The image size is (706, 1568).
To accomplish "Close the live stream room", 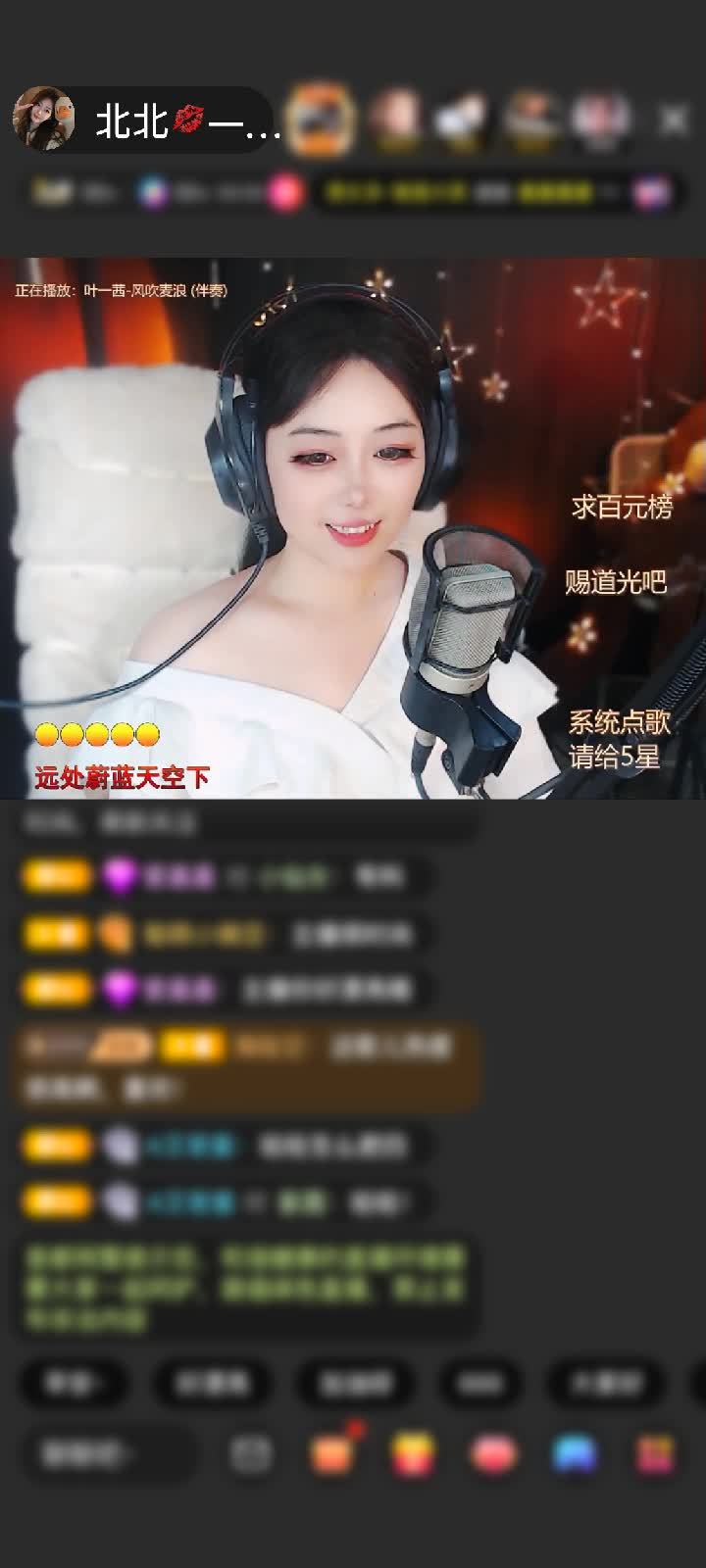I will point(674,120).
